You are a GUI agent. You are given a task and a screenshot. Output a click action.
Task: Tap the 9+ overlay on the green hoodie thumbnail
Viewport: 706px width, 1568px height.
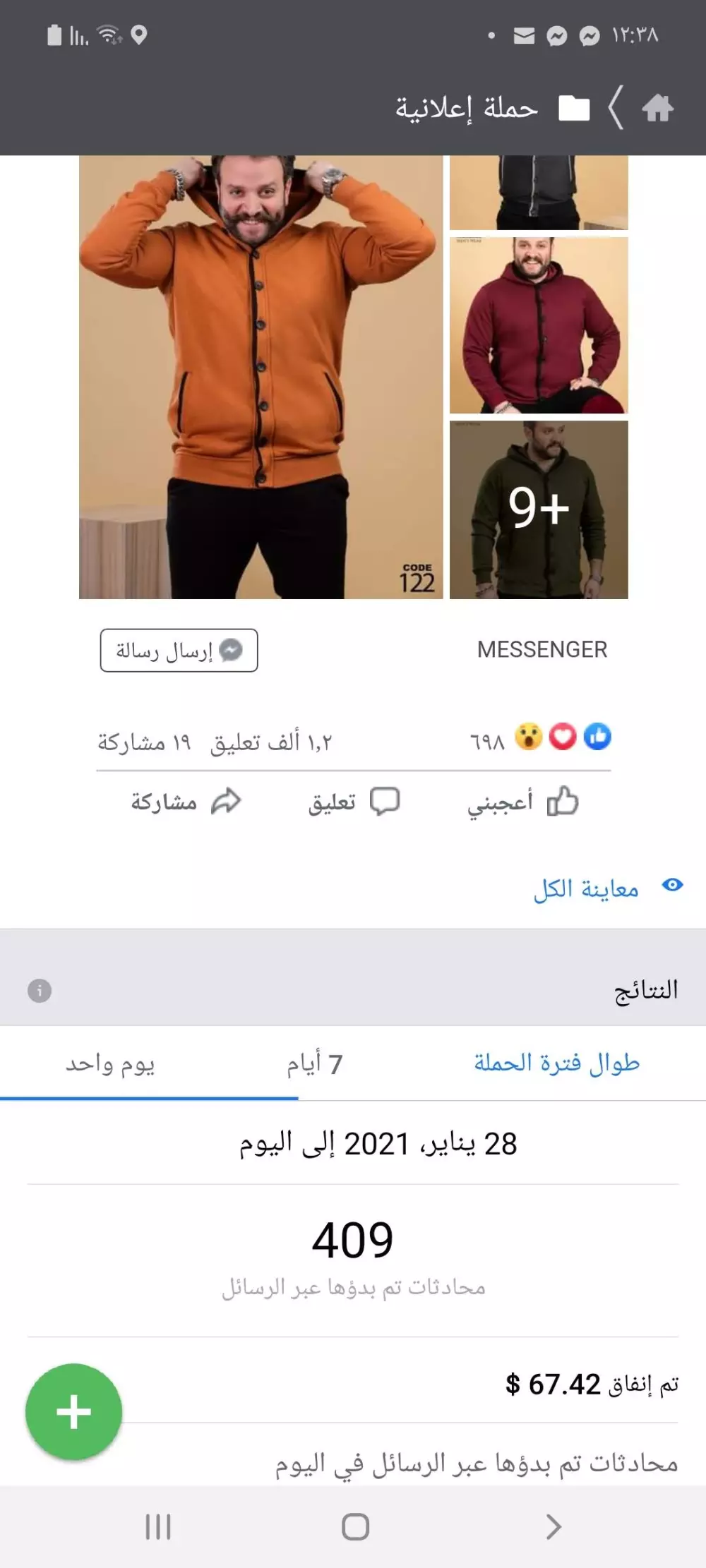click(538, 507)
